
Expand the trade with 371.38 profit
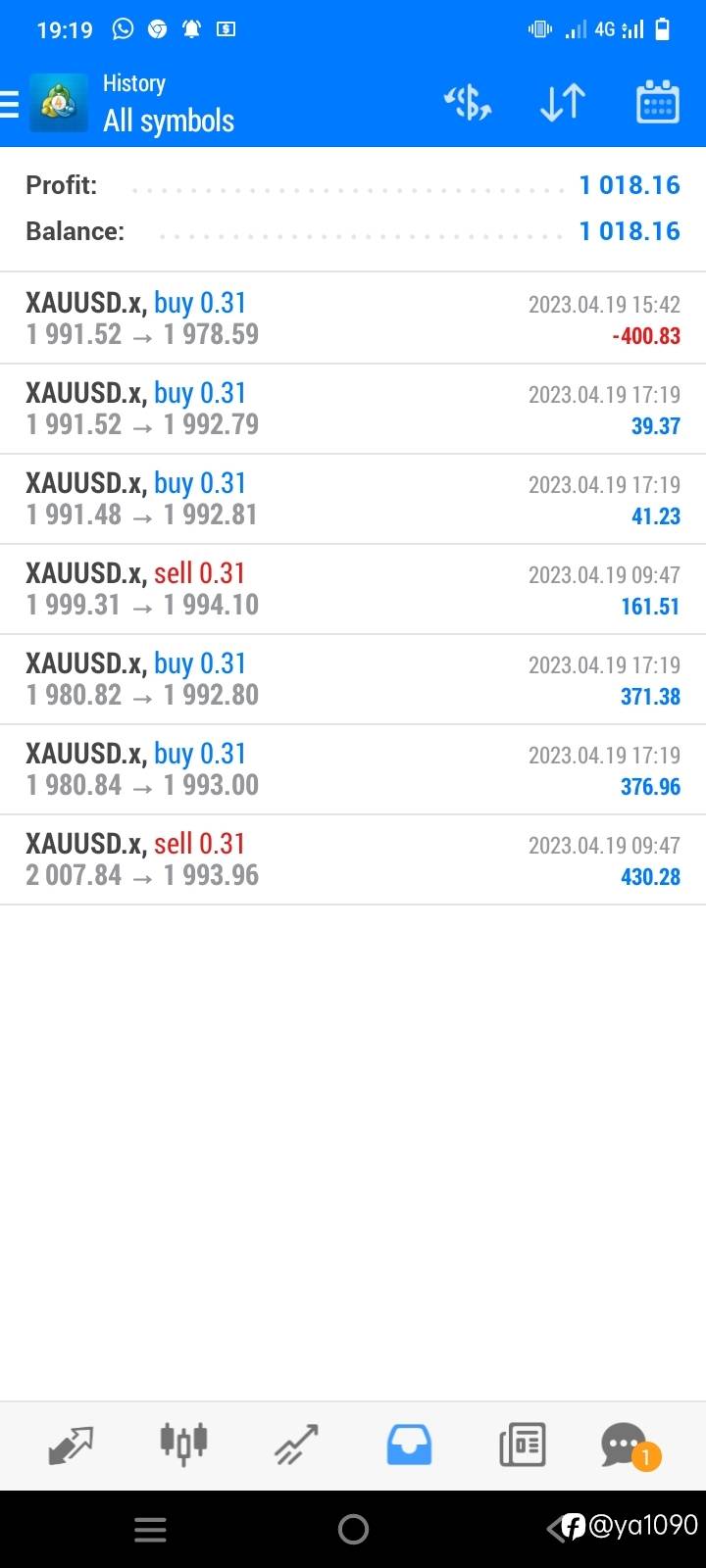pos(353,679)
